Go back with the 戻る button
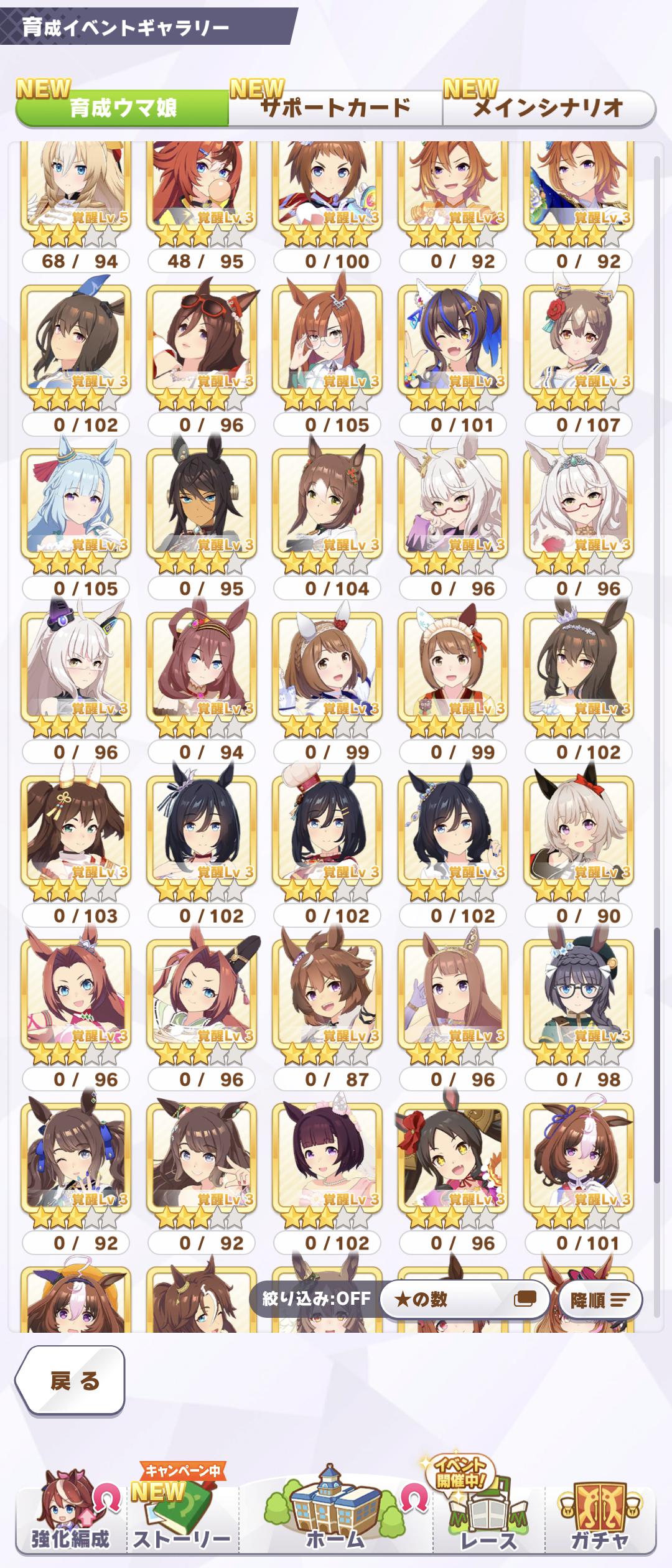Viewport: 672px width, 1568px height. tap(70, 1381)
